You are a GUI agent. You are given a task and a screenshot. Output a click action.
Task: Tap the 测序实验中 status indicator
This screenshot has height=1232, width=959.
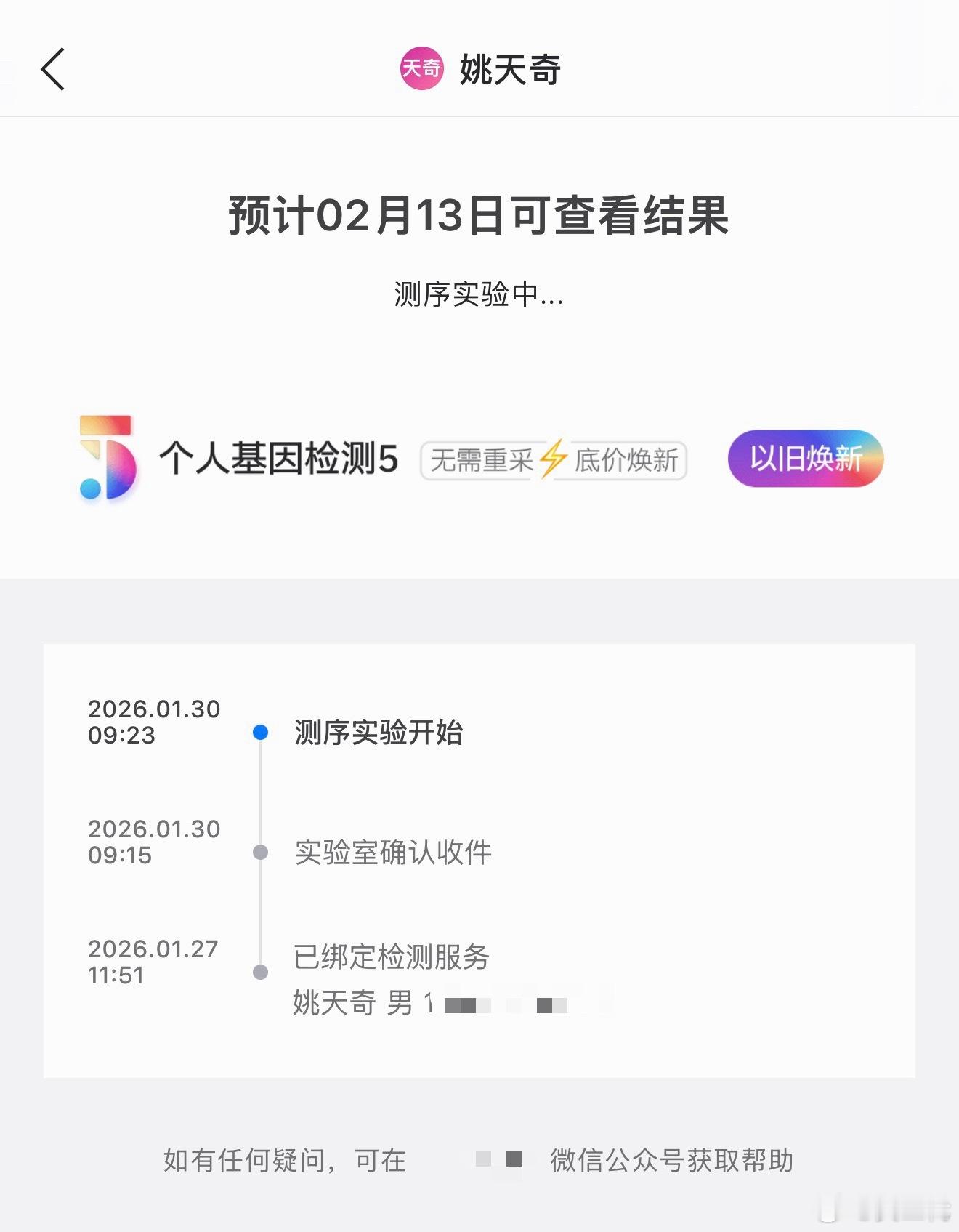479,294
